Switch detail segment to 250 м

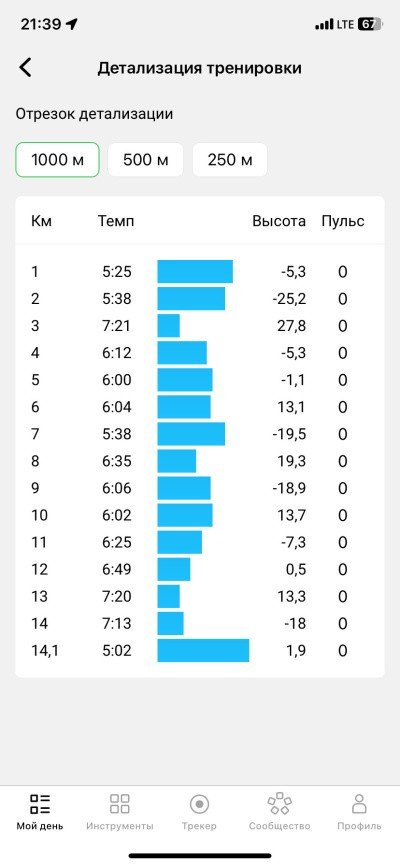click(230, 160)
